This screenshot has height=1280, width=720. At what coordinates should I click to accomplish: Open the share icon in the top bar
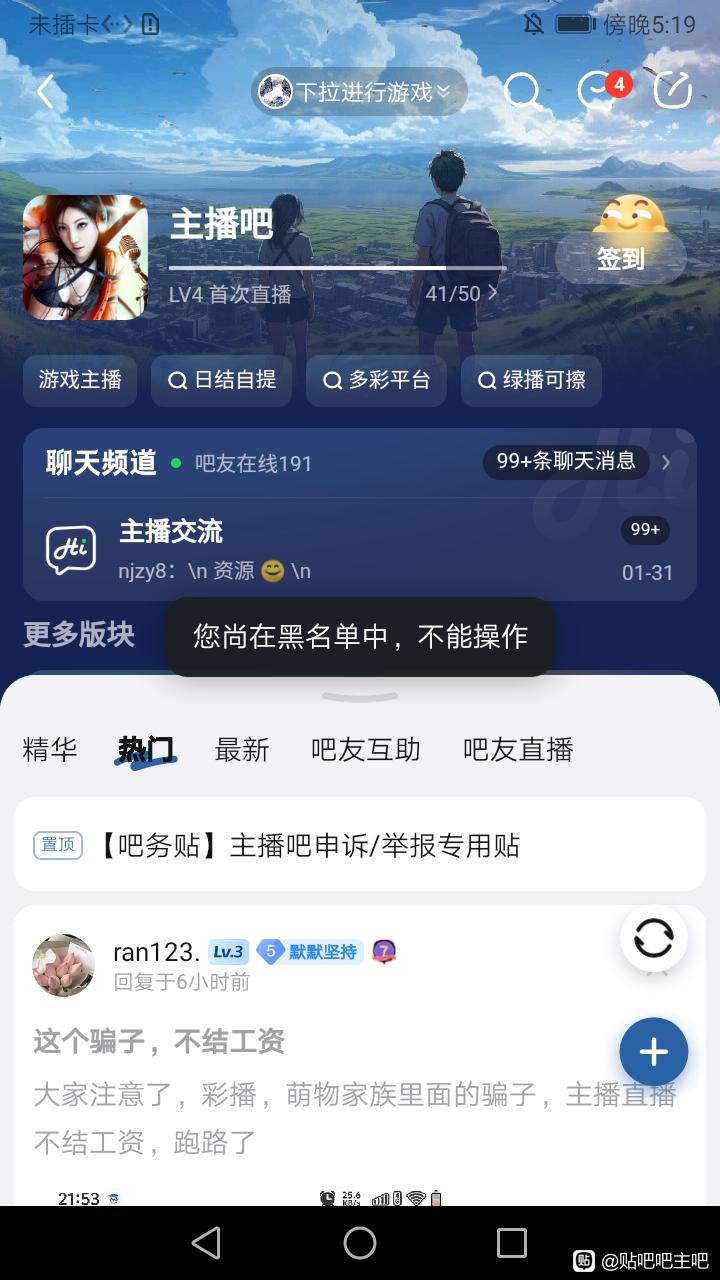[x=673, y=92]
